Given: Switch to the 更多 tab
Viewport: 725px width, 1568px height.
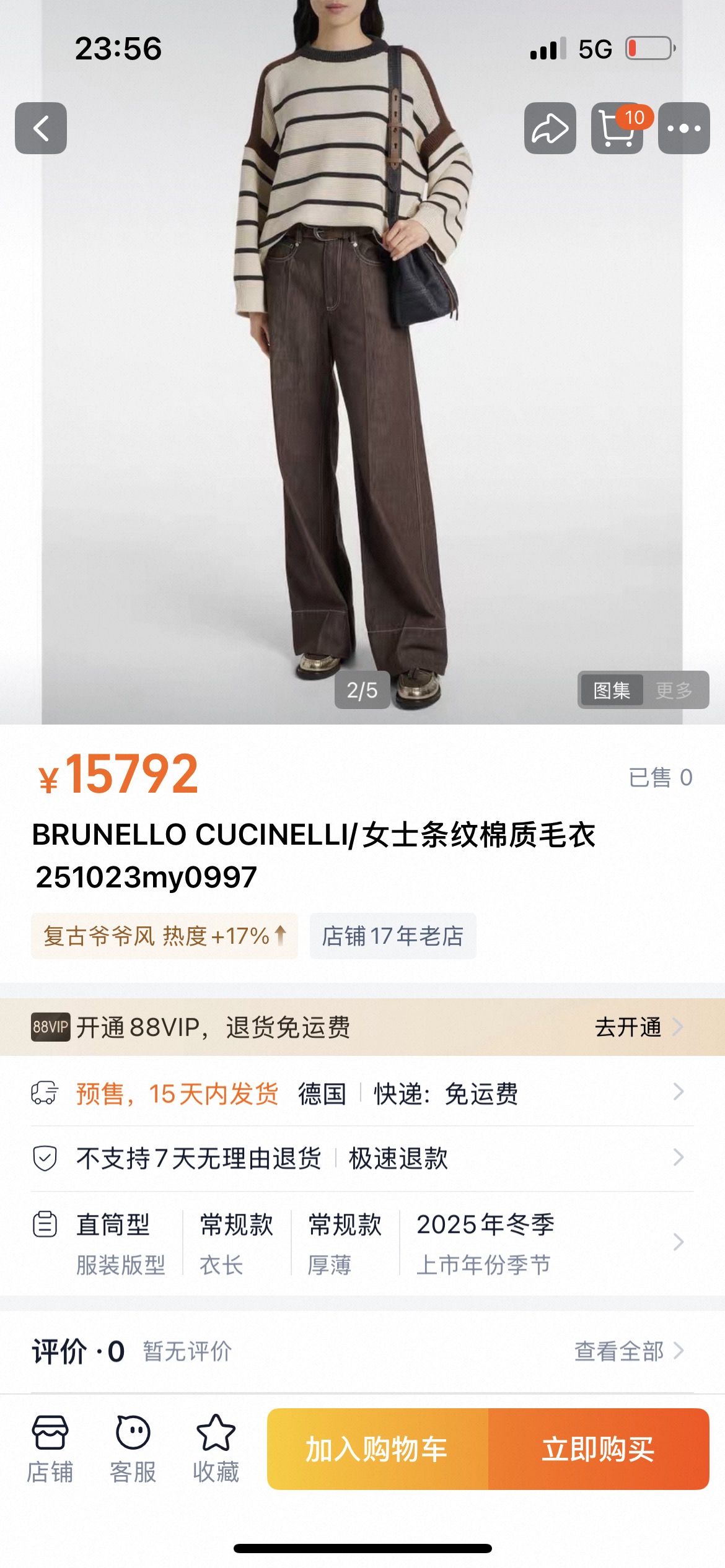Looking at the screenshot, I should click(674, 690).
